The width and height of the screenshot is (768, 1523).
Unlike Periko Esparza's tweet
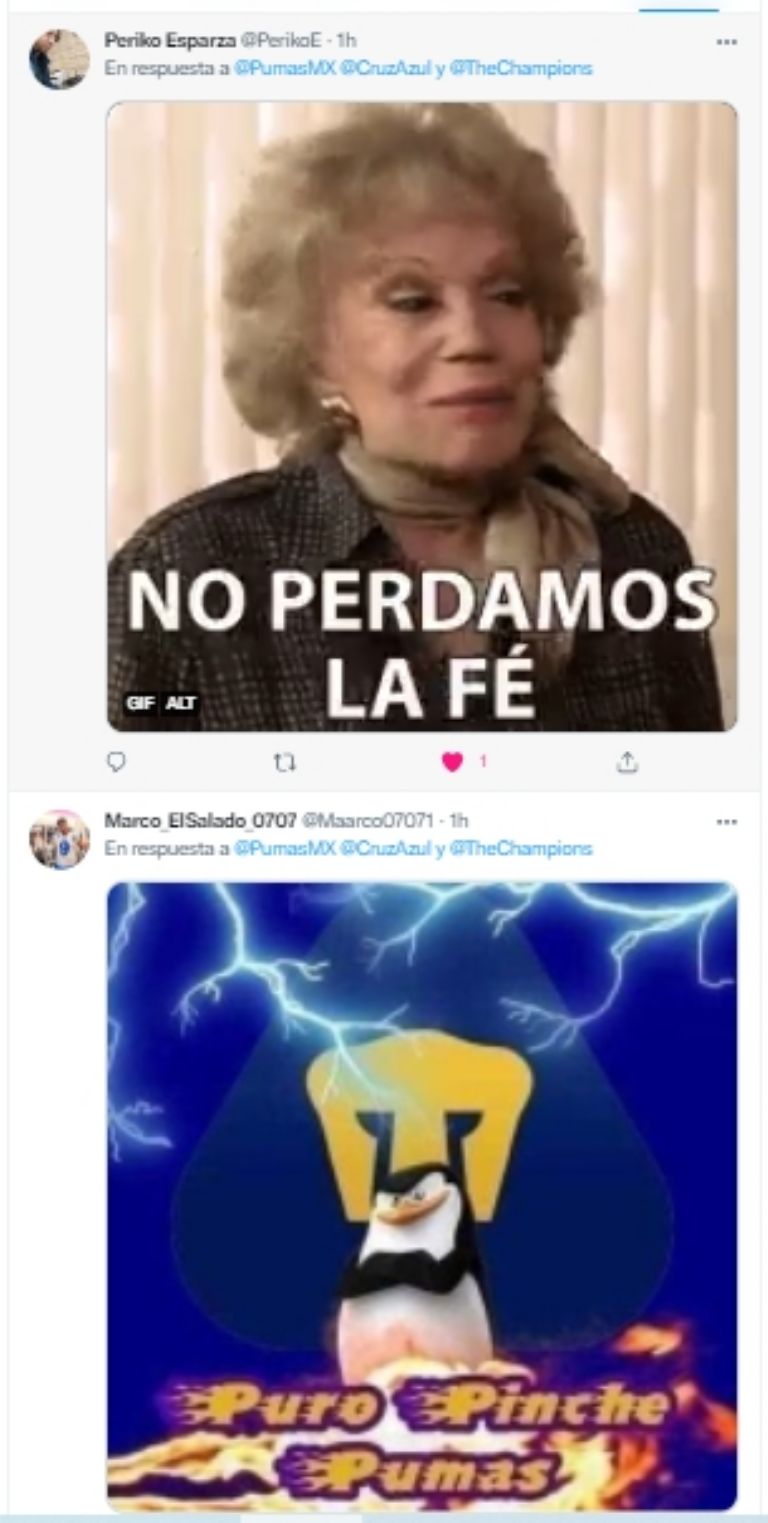pos(453,762)
